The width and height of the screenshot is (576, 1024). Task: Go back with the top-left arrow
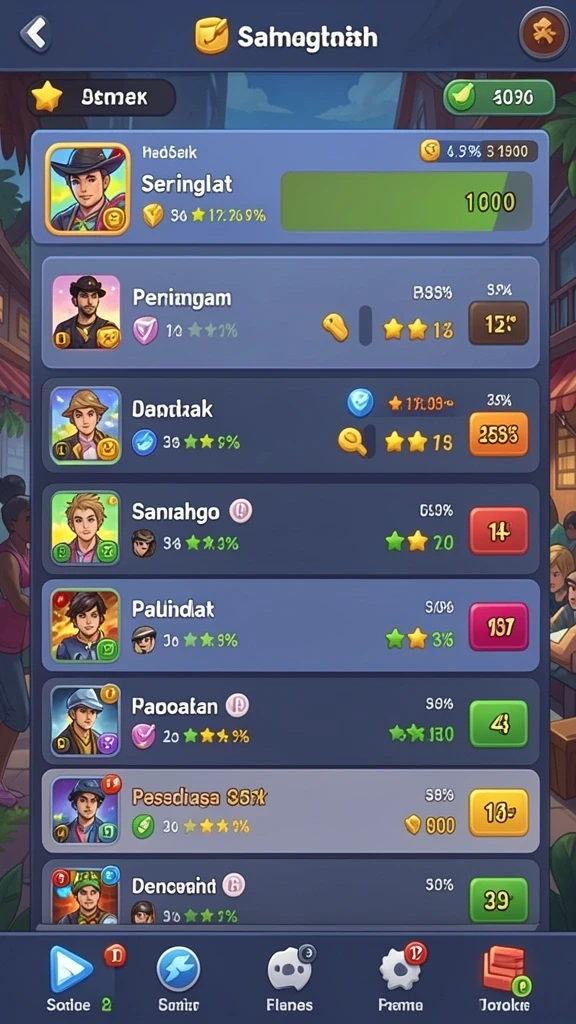coord(35,33)
